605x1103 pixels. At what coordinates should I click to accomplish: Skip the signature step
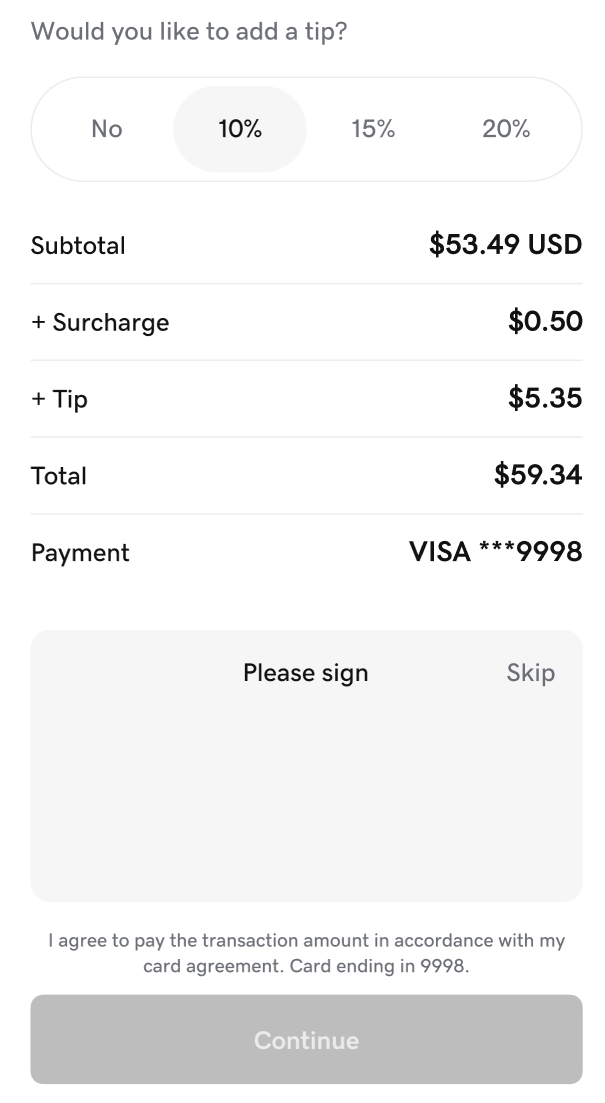(x=530, y=673)
